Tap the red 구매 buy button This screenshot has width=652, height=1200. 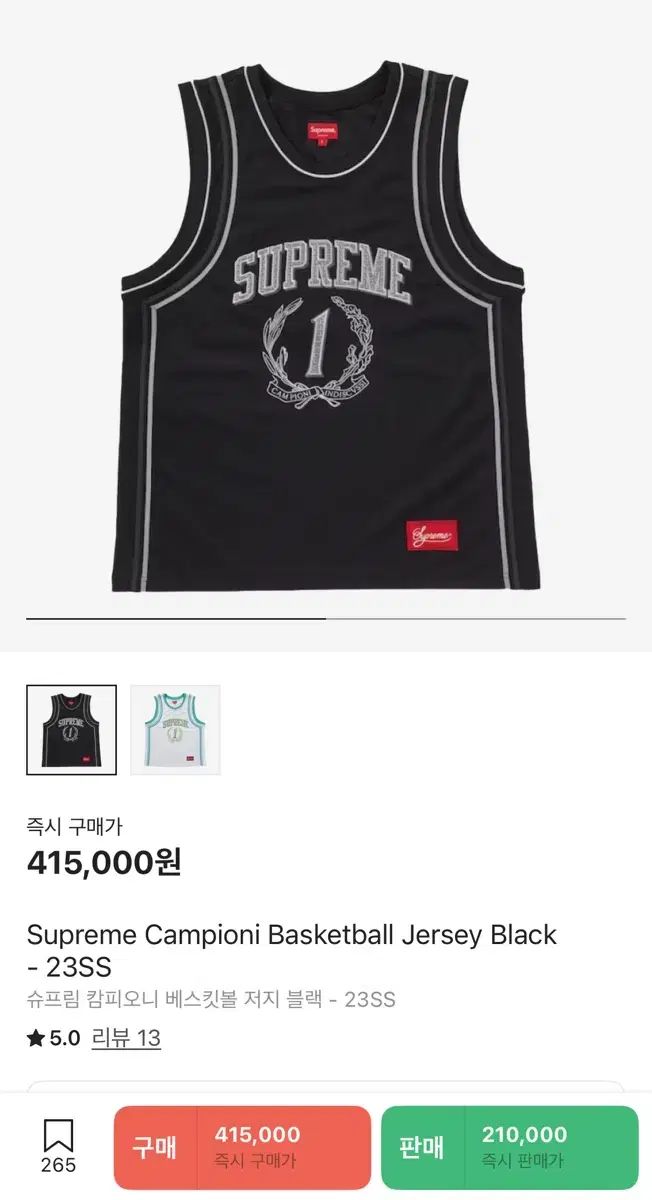click(242, 1146)
